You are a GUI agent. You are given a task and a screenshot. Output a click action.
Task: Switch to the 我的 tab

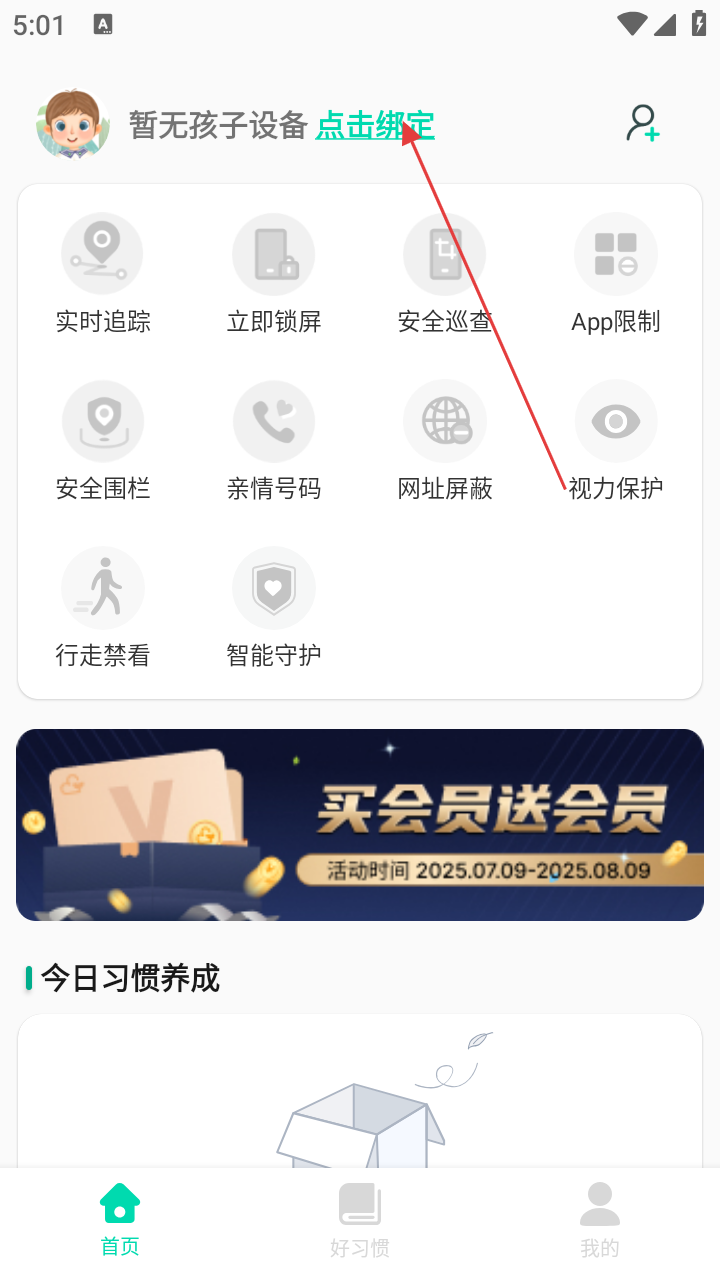(x=600, y=1219)
